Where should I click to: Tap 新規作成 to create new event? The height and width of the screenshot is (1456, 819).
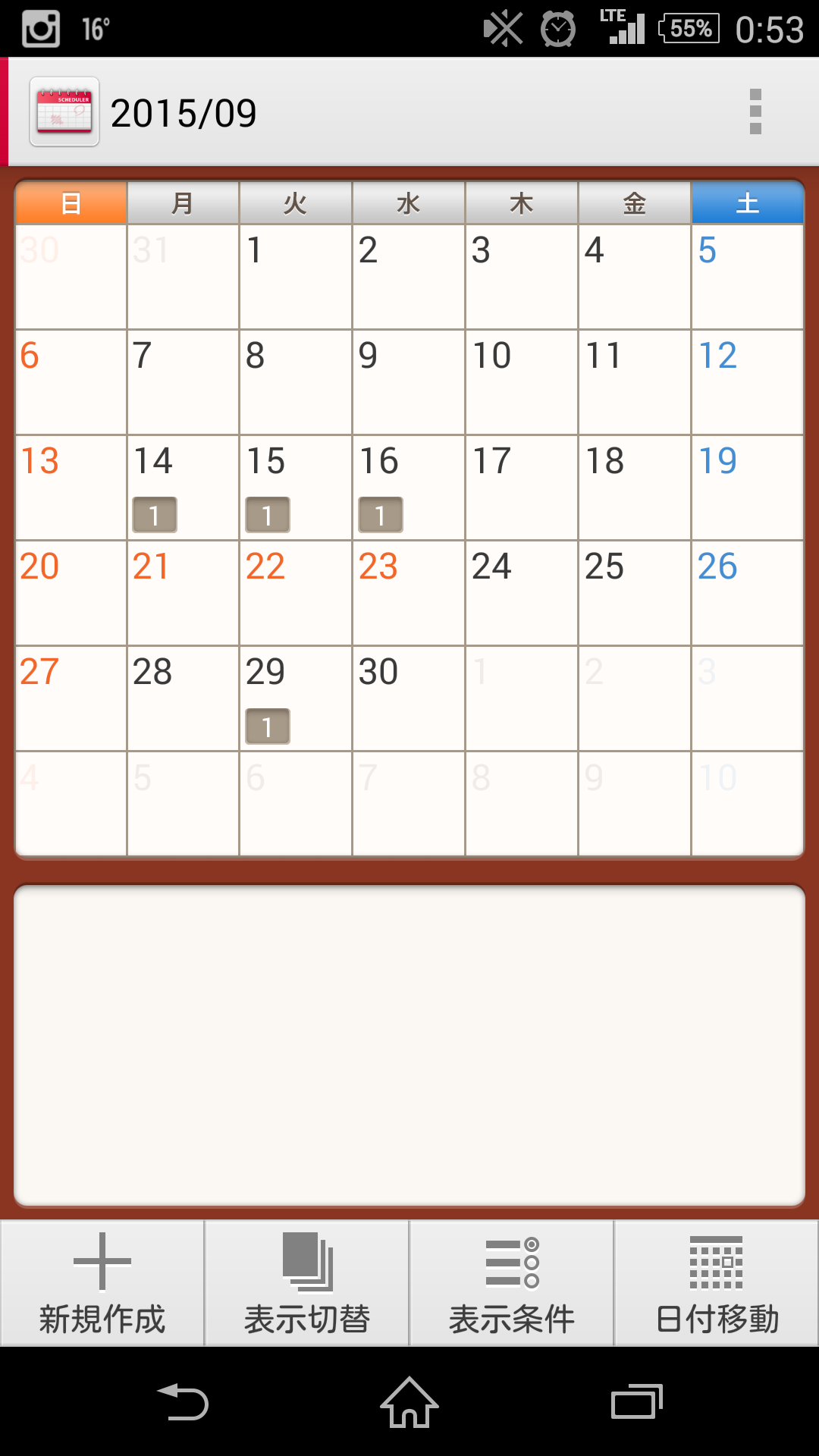[102, 1283]
